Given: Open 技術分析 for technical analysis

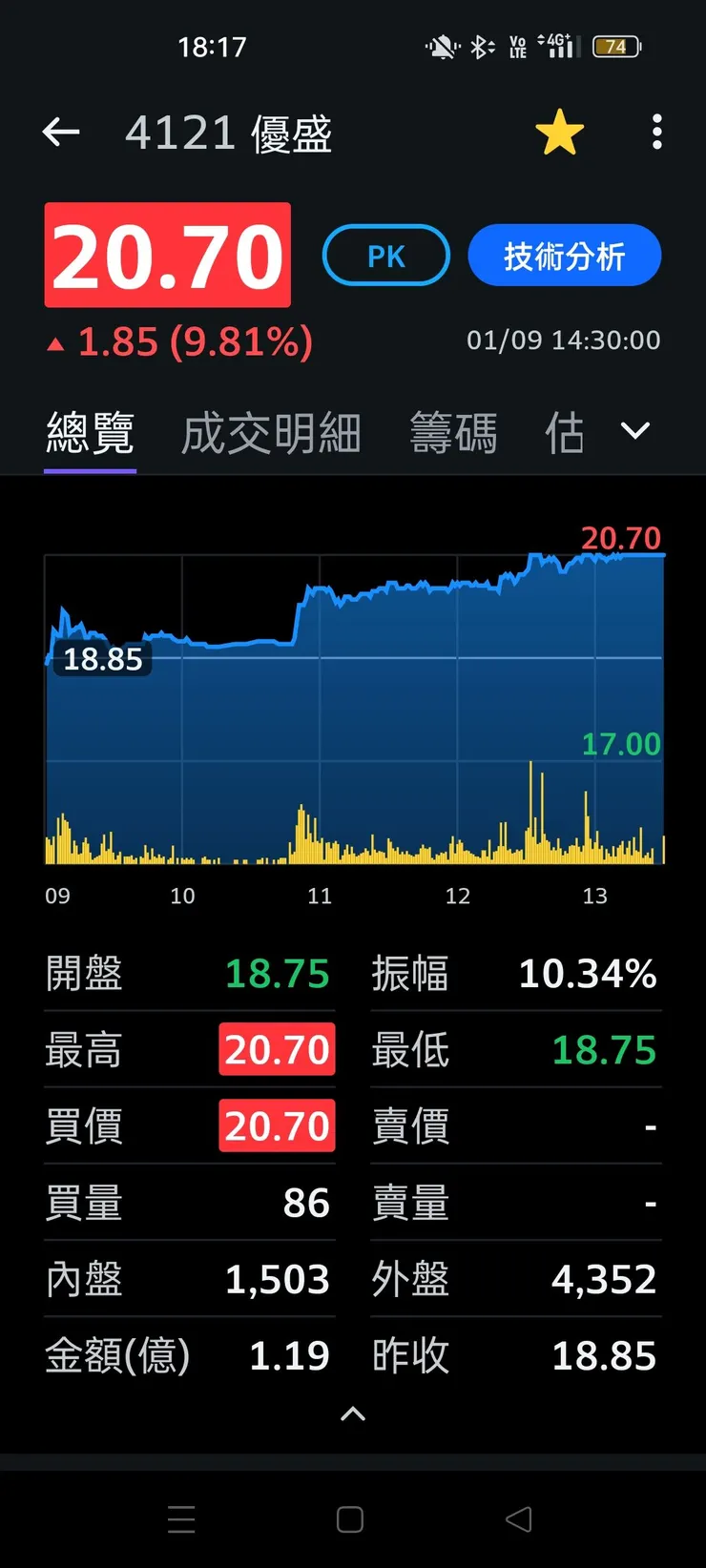Looking at the screenshot, I should coord(564,255).
